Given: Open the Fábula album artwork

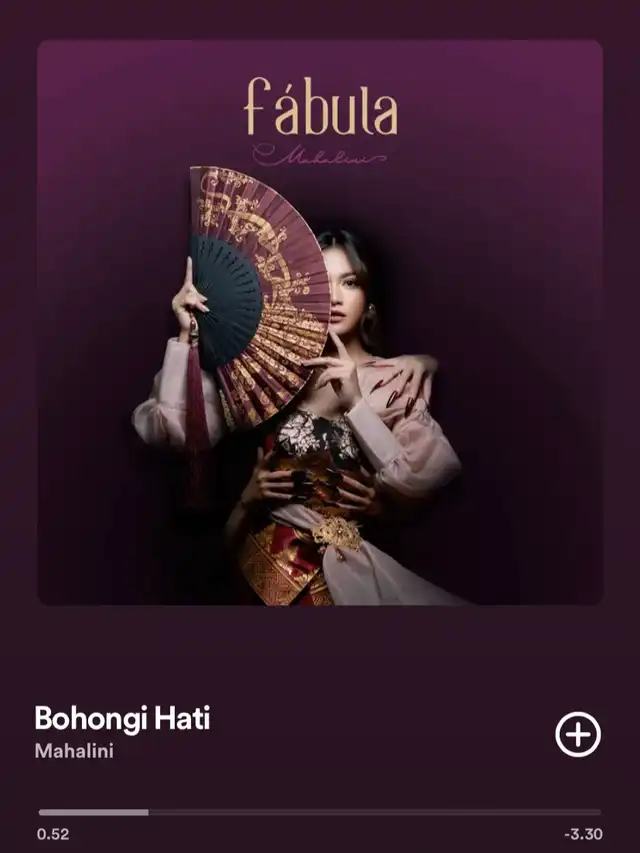Looking at the screenshot, I should (x=320, y=322).
